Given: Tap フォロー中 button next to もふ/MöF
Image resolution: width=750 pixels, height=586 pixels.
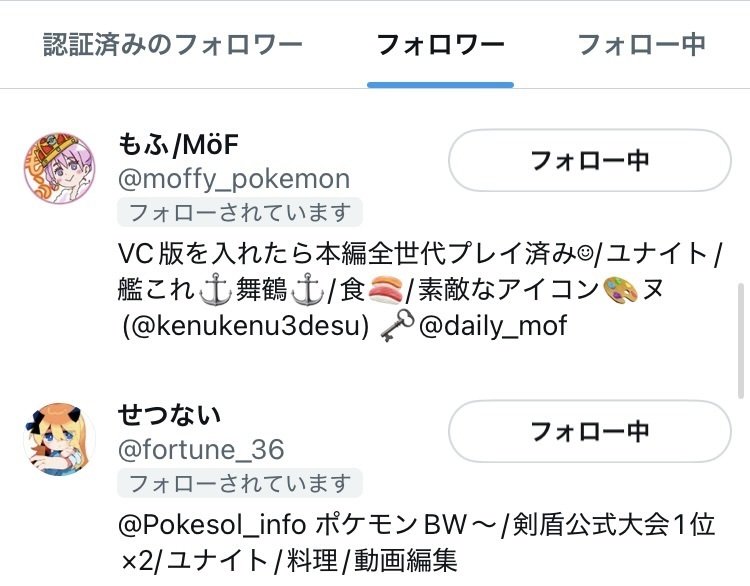Looking at the screenshot, I should pos(589,160).
